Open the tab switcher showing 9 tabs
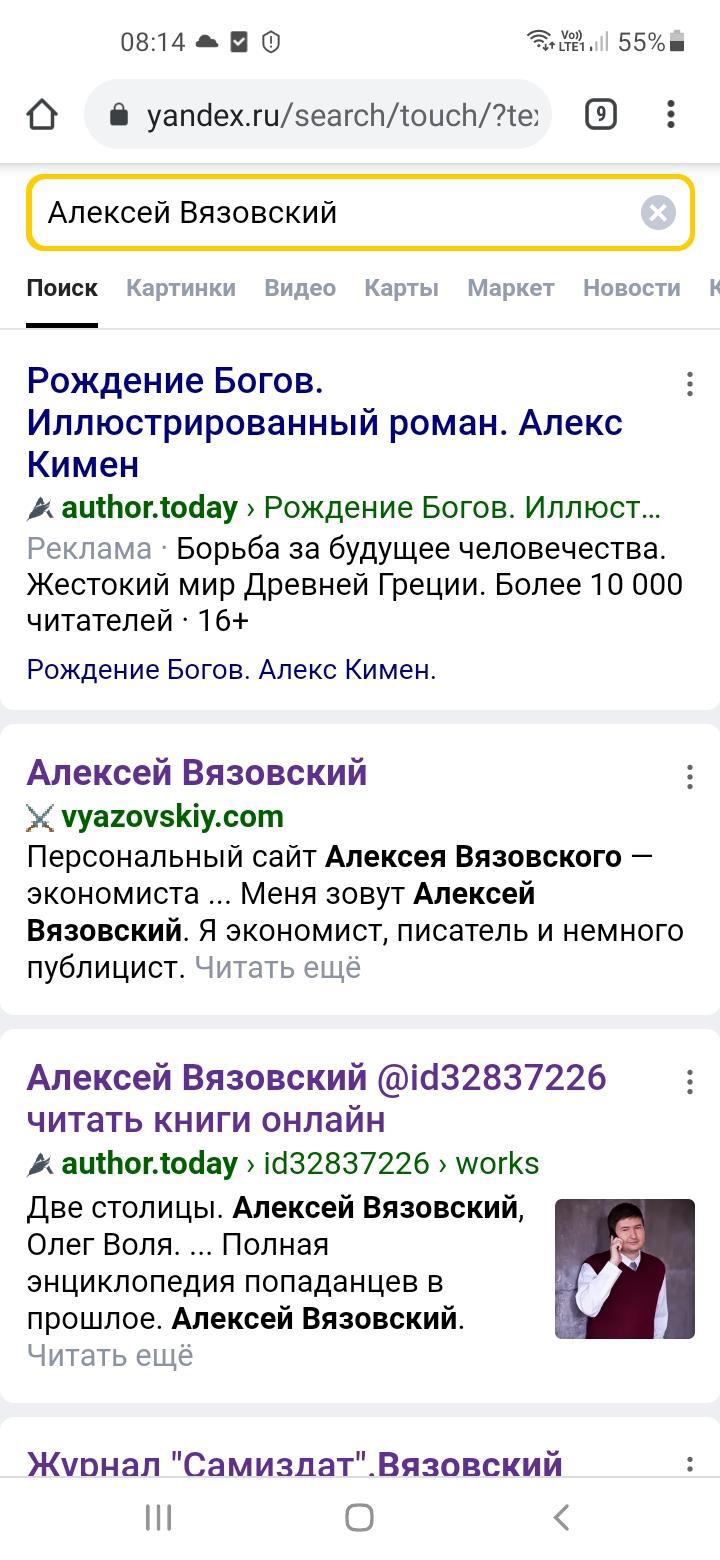The height and width of the screenshot is (1560, 720). click(x=600, y=115)
